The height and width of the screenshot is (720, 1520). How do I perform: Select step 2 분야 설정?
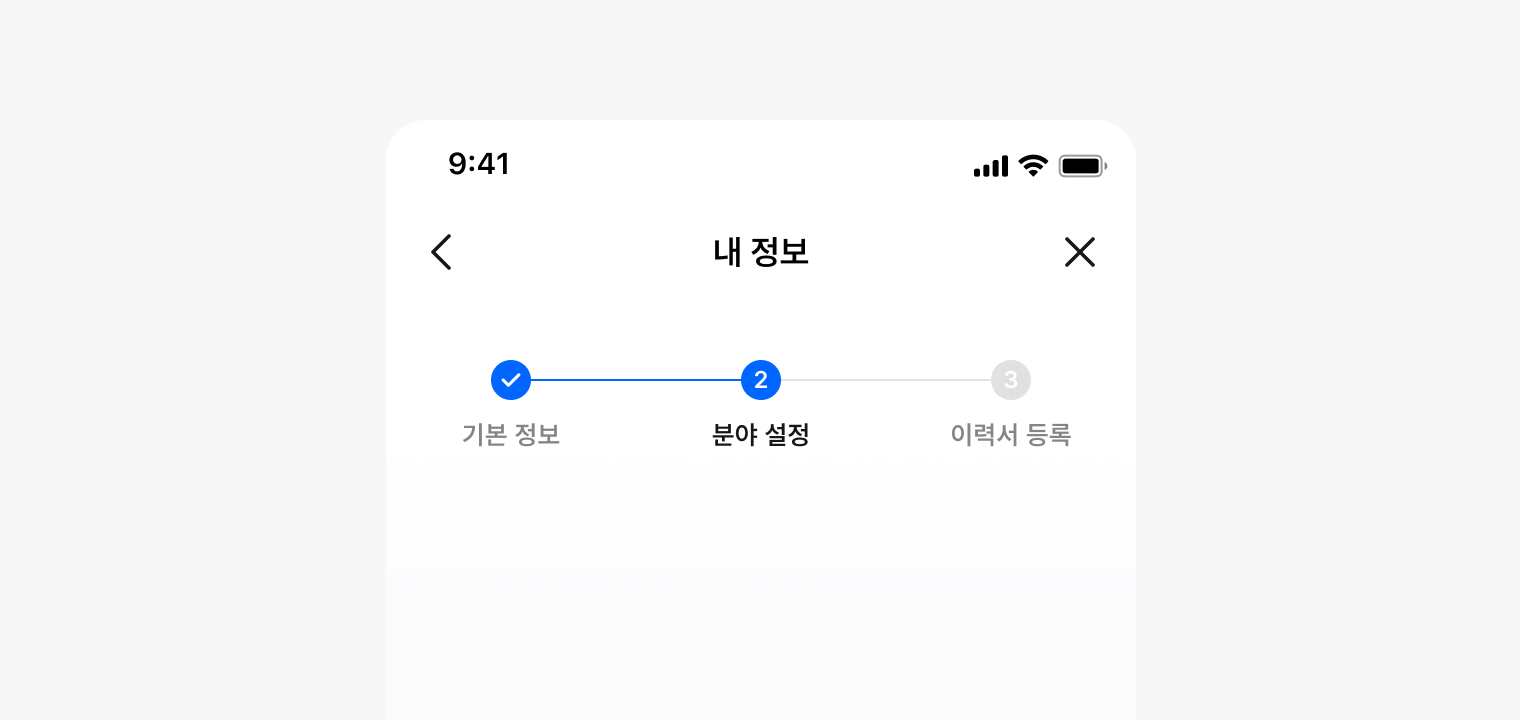(761, 380)
